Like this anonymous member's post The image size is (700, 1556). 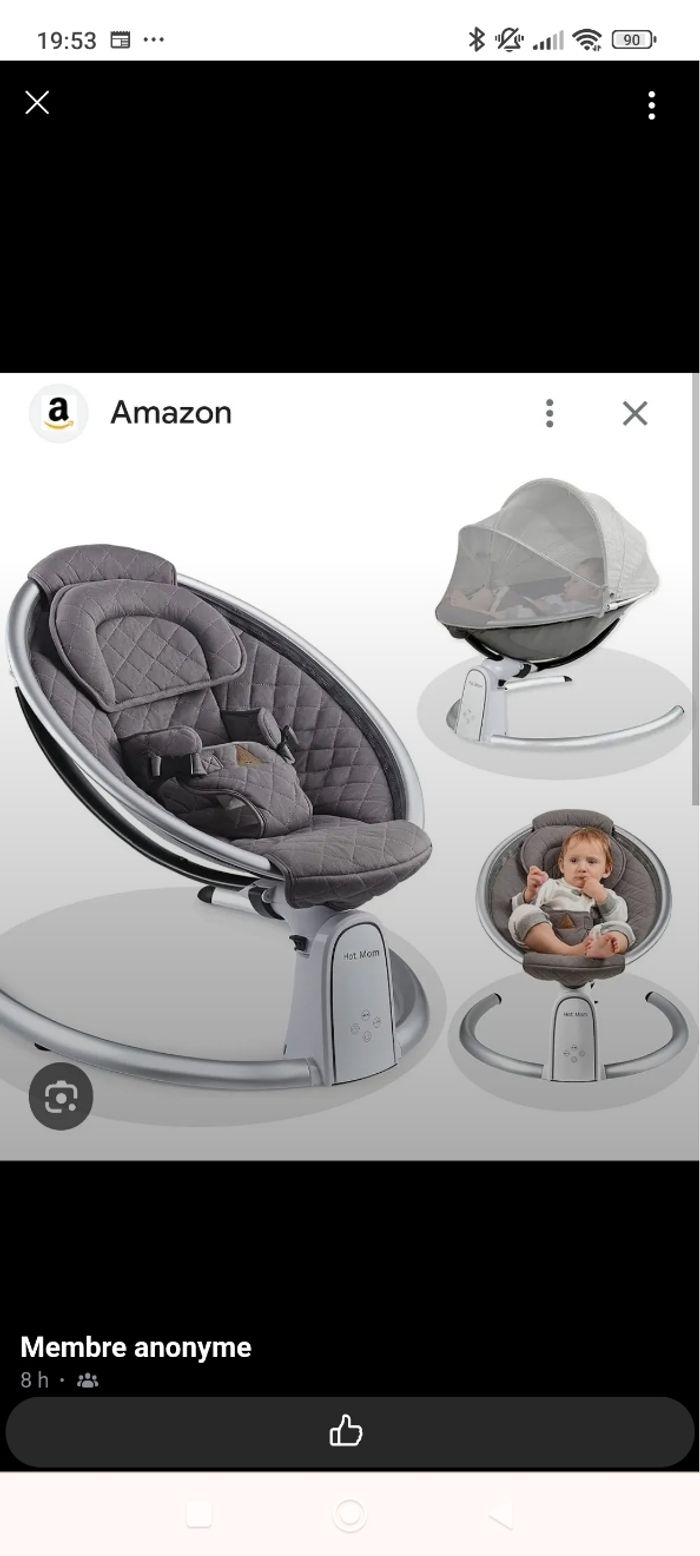(x=346, y=1431)
